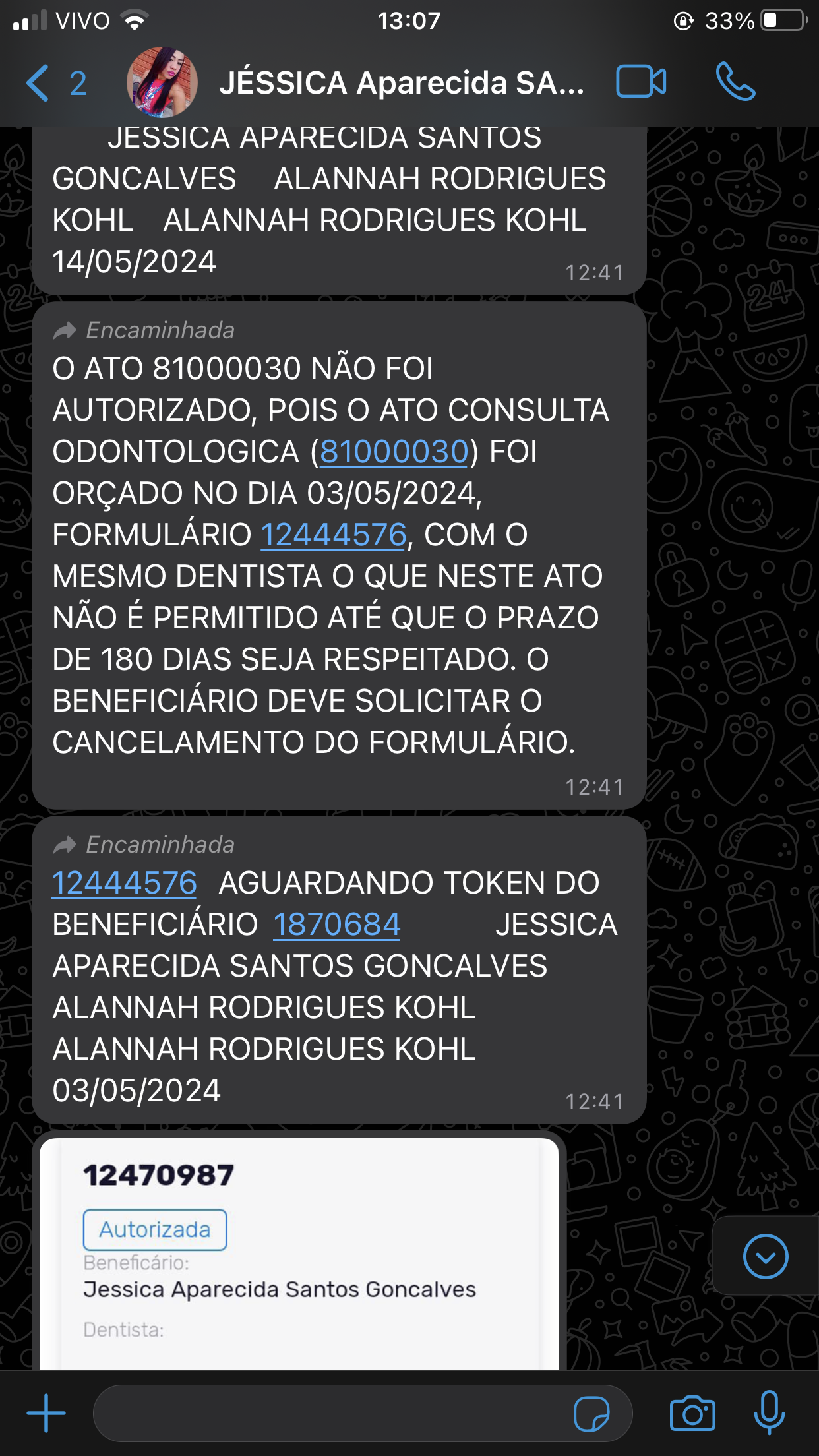Image resolution: width=819 pixels, height=1456 pixels.
Task: Focus the message text field
Action: click(x=330, y=1413)
